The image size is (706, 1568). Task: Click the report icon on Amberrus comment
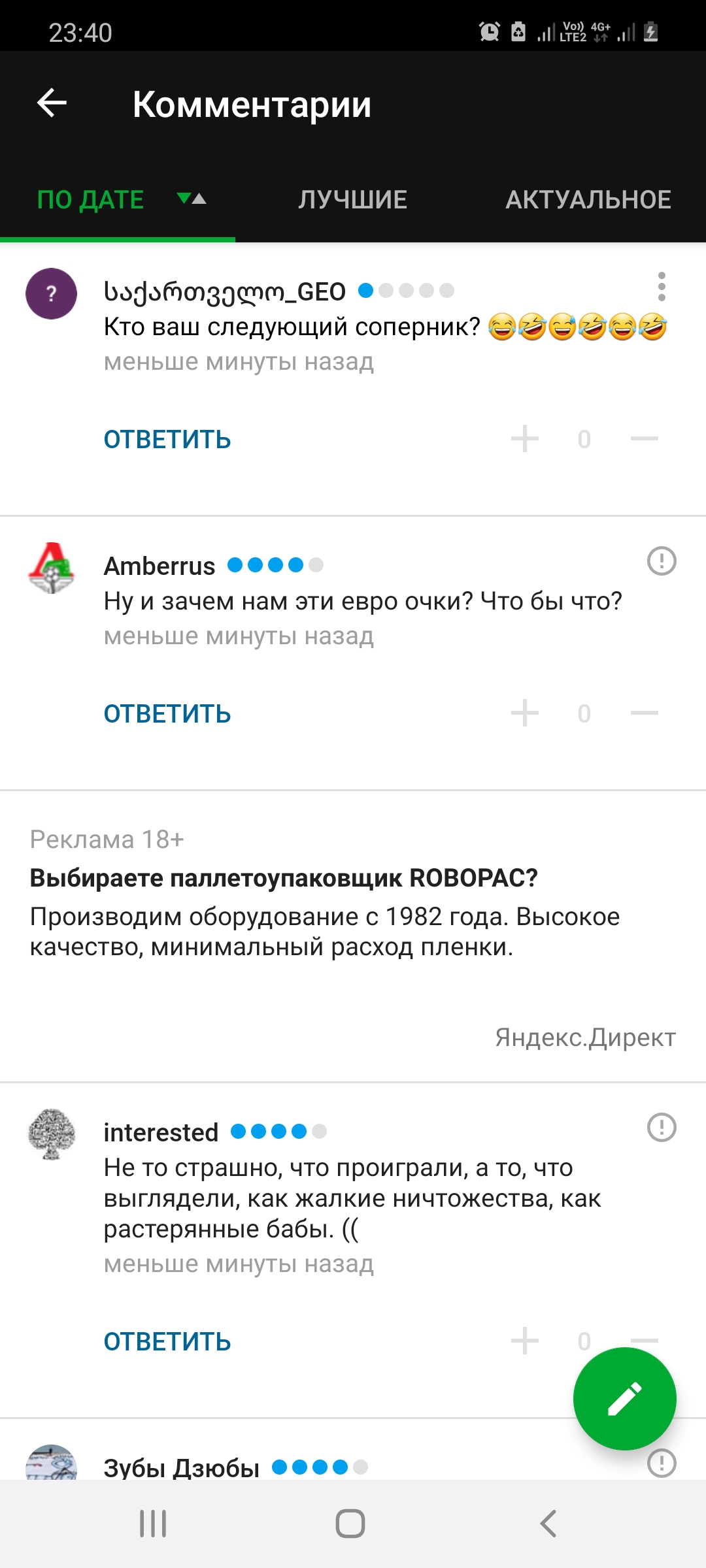pyautogui.click(x=661, y=561)
